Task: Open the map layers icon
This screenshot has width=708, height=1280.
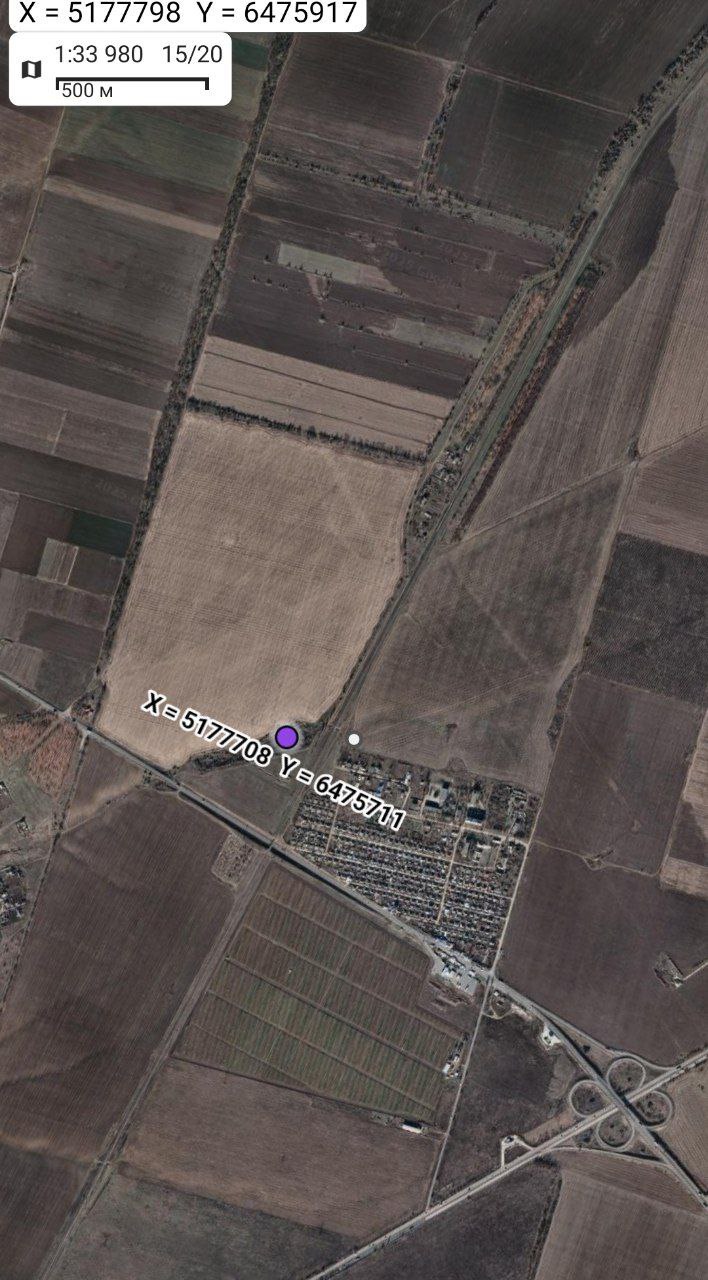Action: point(31,69)
